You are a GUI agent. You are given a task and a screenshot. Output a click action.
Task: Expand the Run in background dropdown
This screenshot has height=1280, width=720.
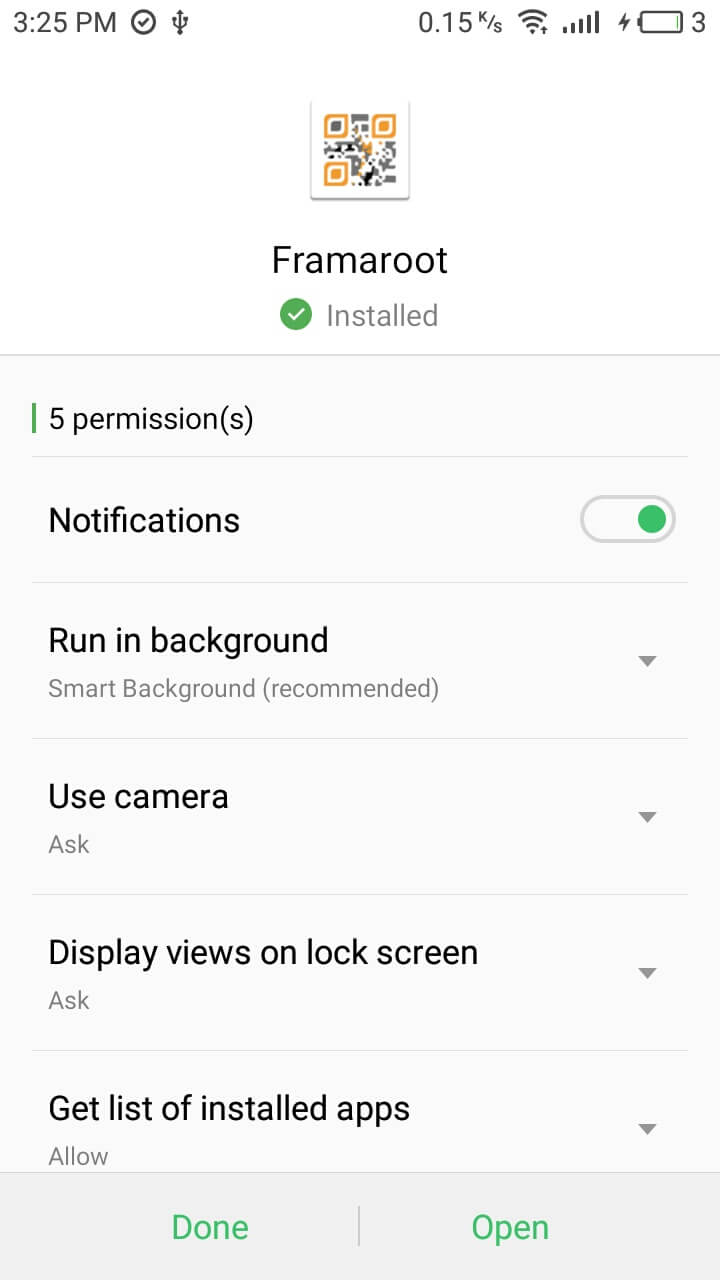[360, 661]
